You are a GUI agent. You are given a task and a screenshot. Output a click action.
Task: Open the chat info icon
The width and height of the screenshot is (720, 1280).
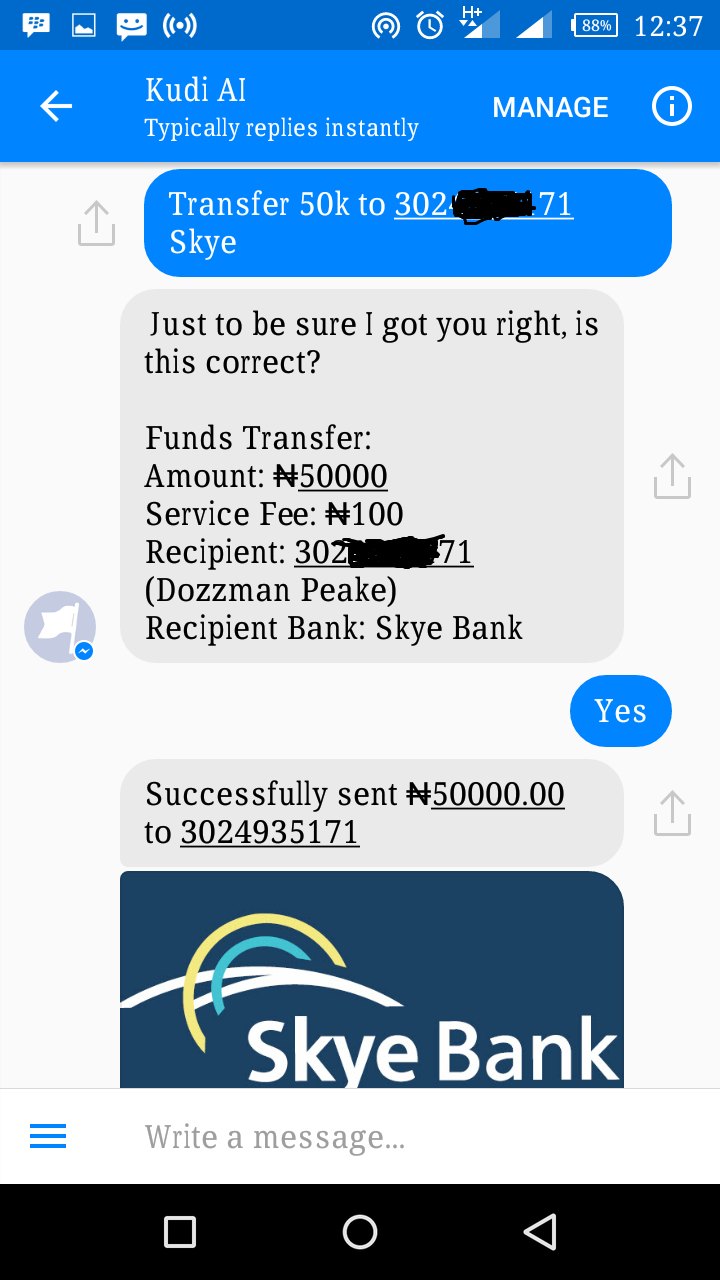[672, 107]
